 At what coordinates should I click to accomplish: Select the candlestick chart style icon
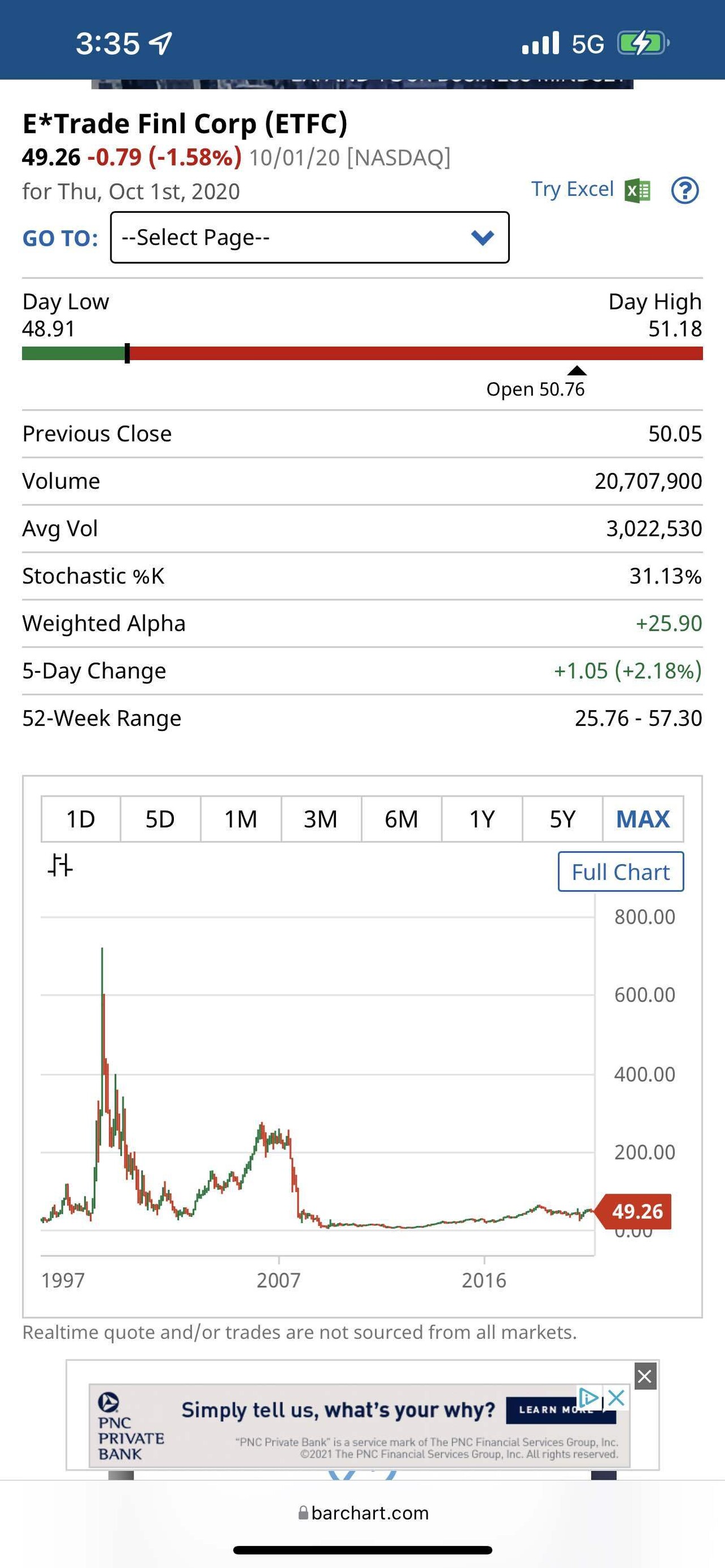[x=61, y=865]
